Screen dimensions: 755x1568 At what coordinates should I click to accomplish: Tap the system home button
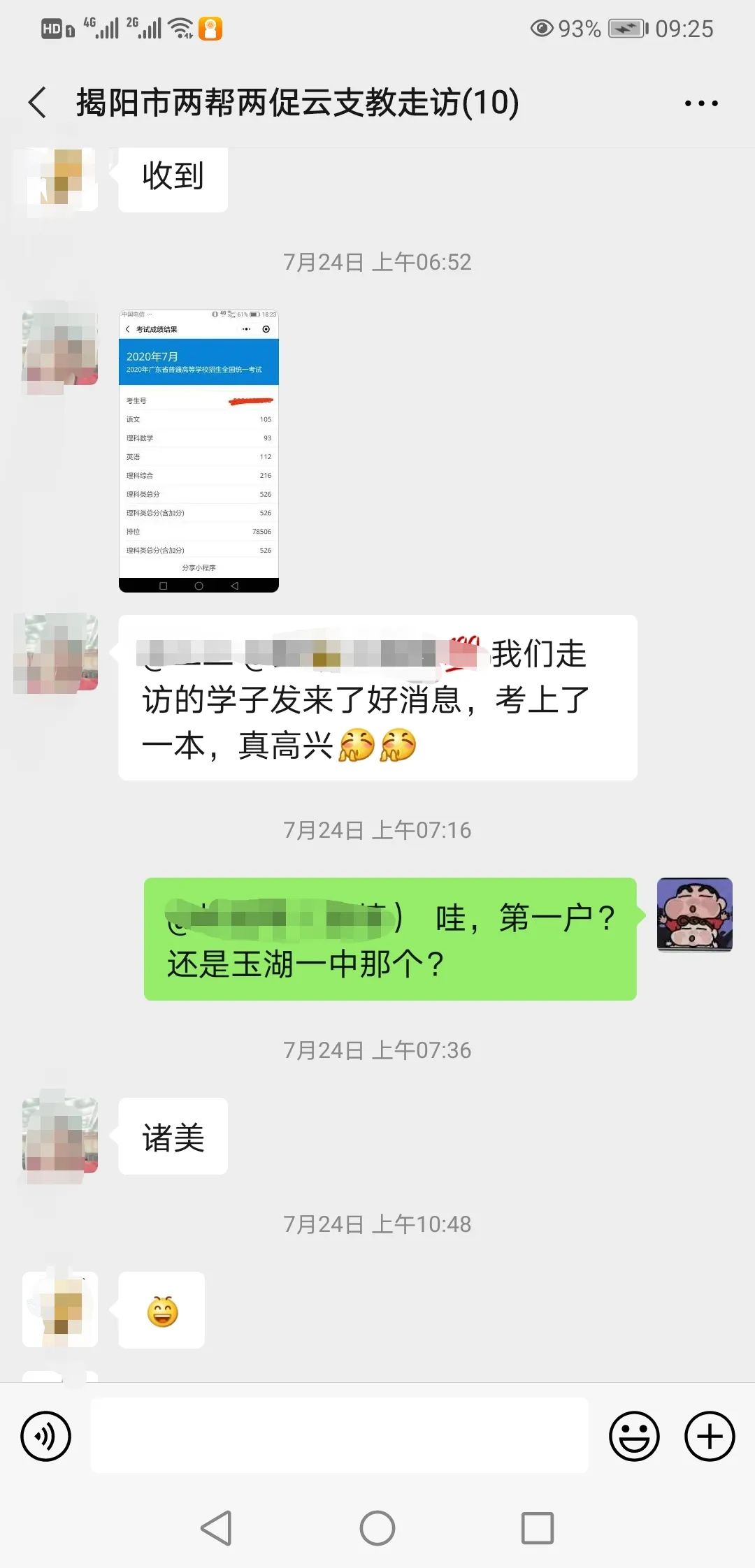[x=377, y=1528]
